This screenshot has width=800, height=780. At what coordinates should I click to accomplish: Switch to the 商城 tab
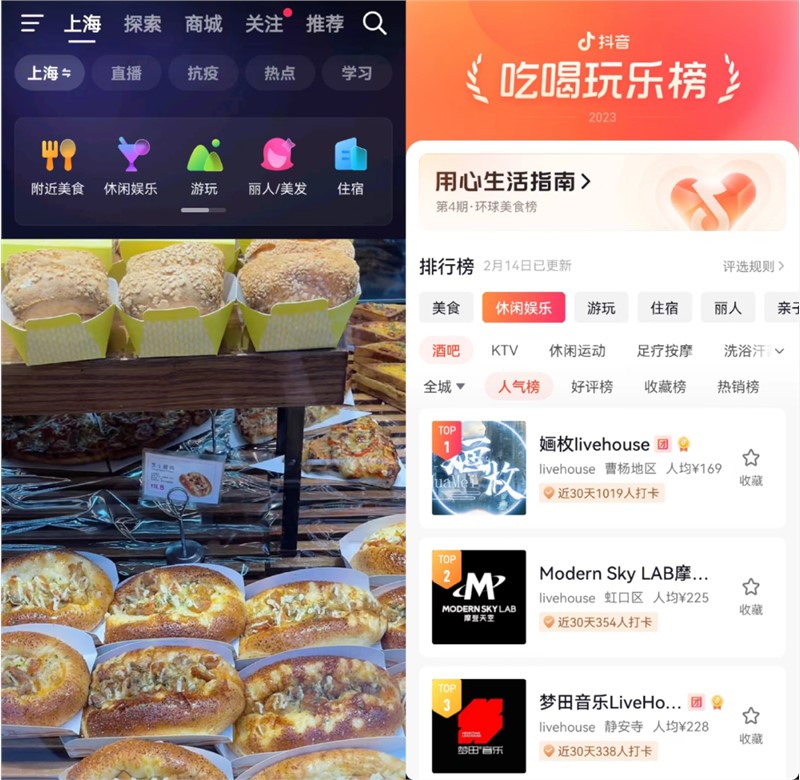[x=203, y=24]
